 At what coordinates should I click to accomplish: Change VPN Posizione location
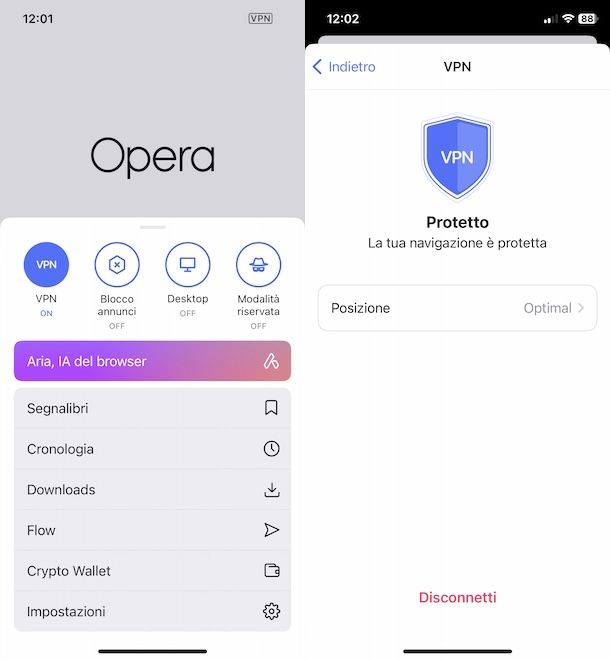click(x=457, y=308)
